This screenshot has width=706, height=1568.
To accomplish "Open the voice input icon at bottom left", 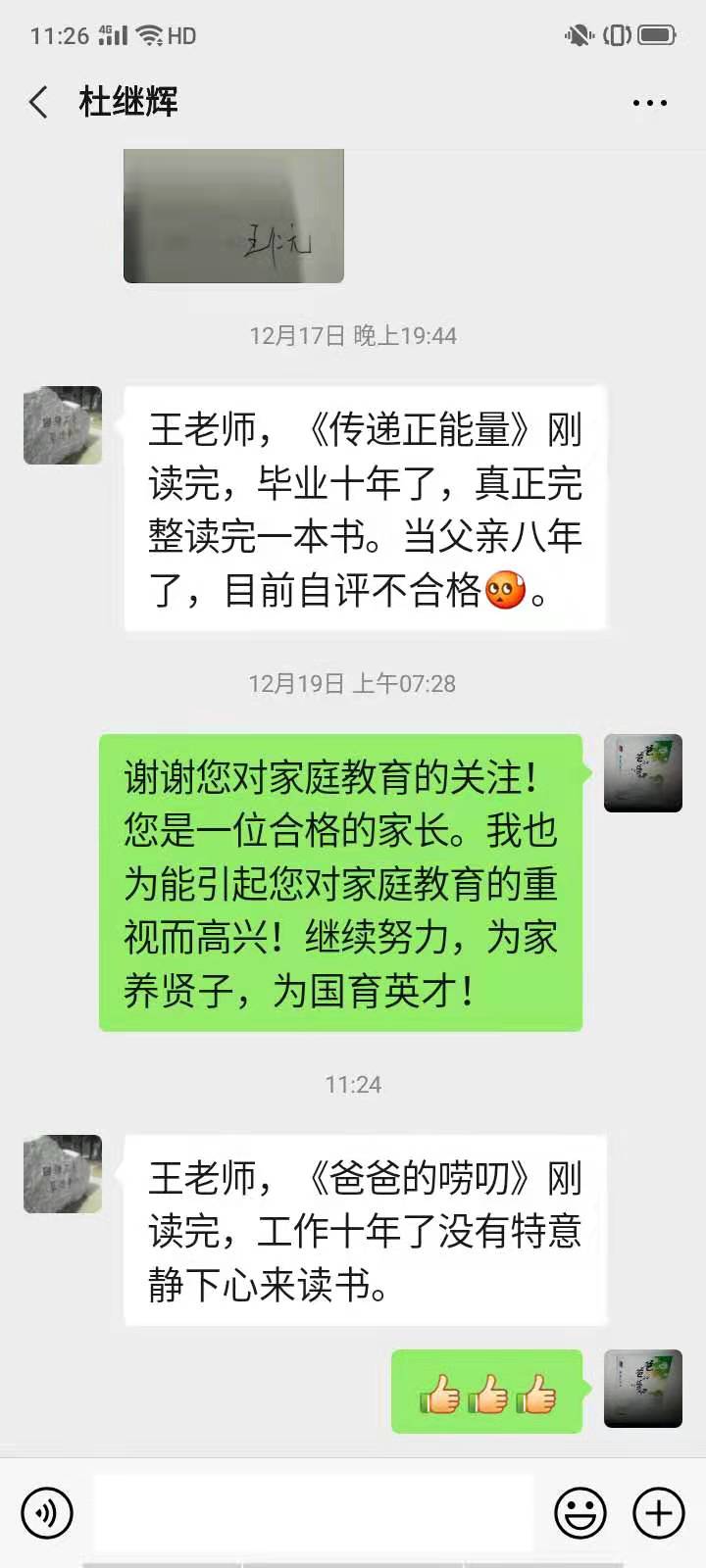I will click(x=48, y=1513).
